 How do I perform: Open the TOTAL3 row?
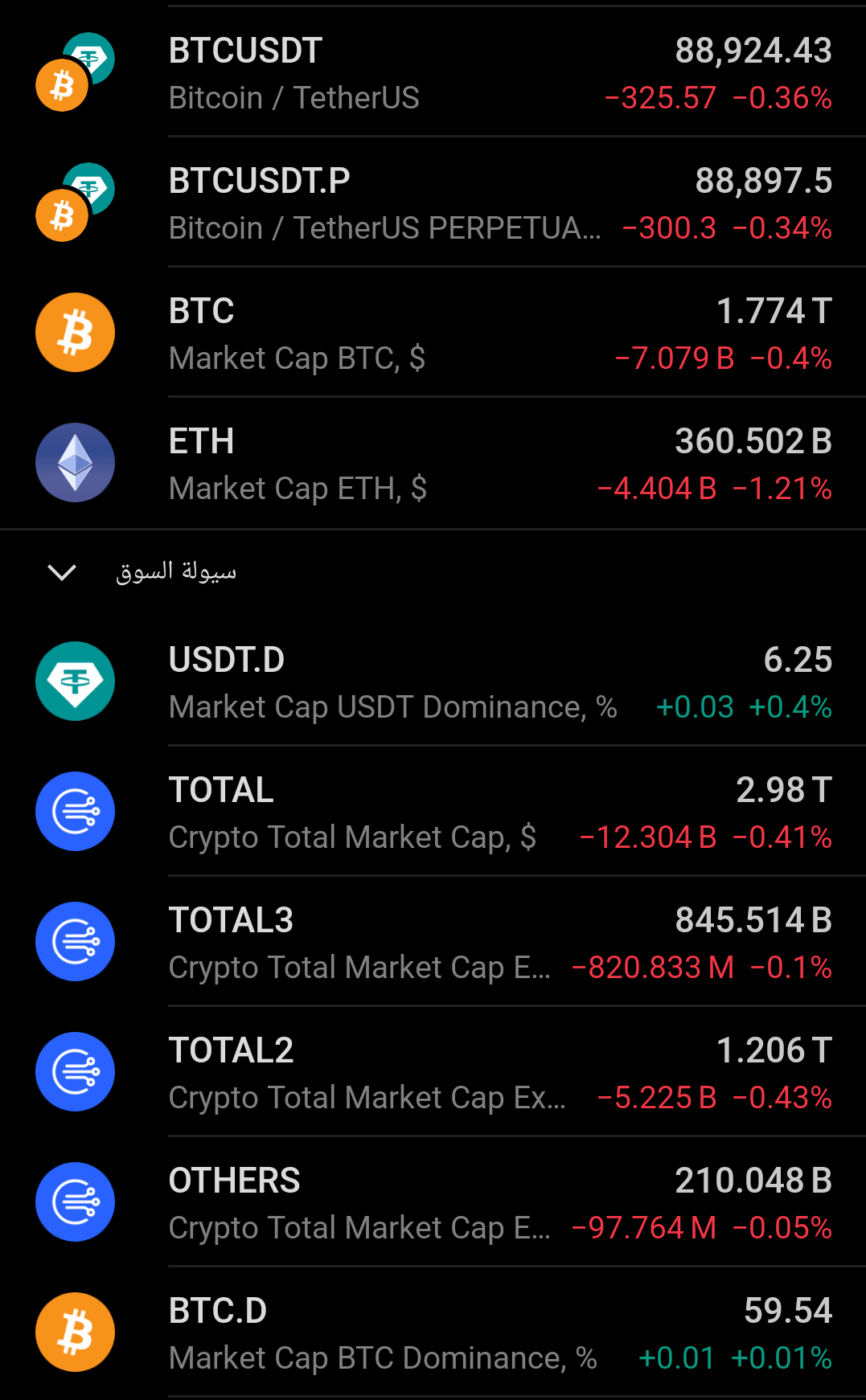433,943
